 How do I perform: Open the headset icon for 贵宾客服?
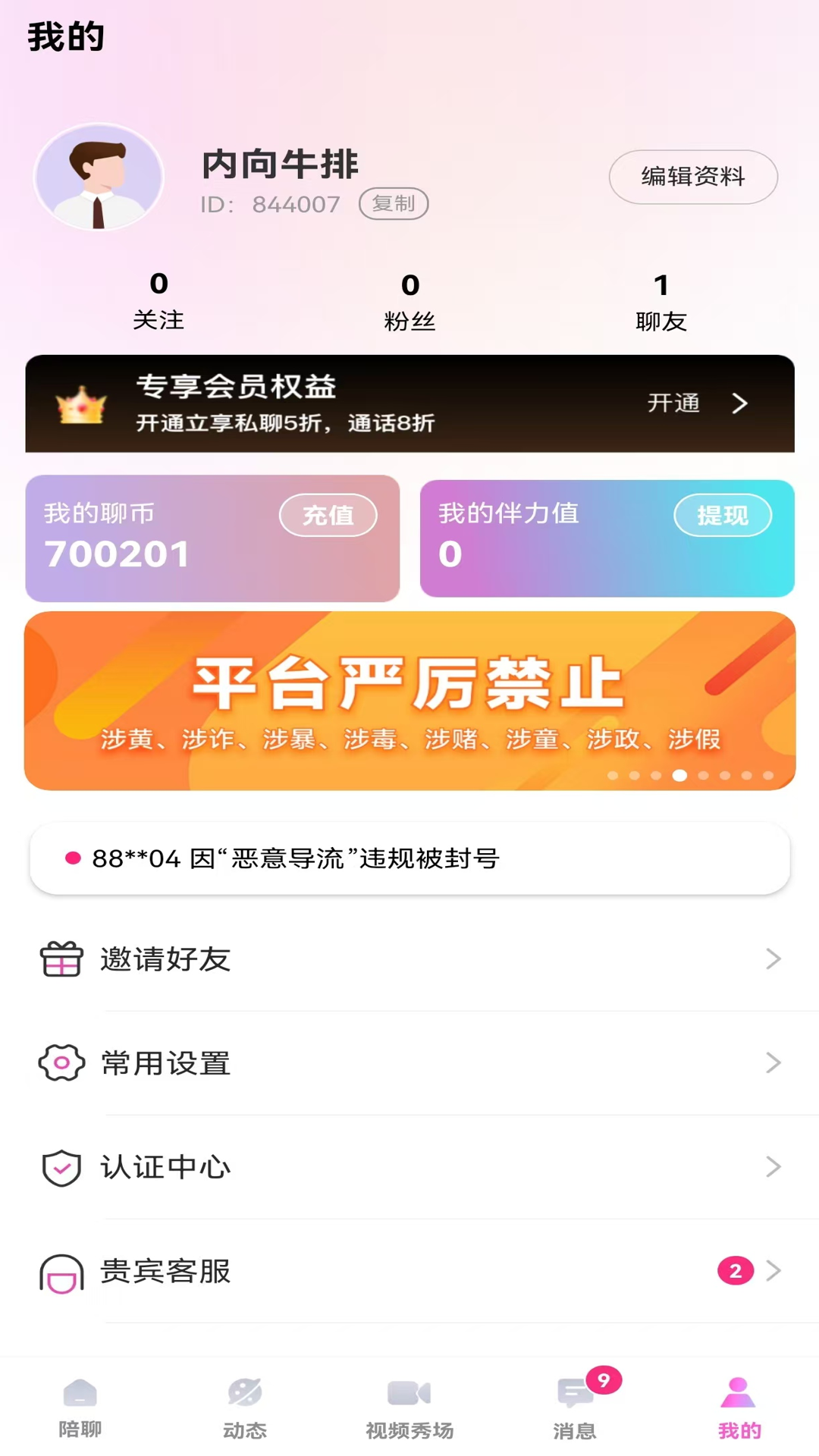coord(61,1272)
